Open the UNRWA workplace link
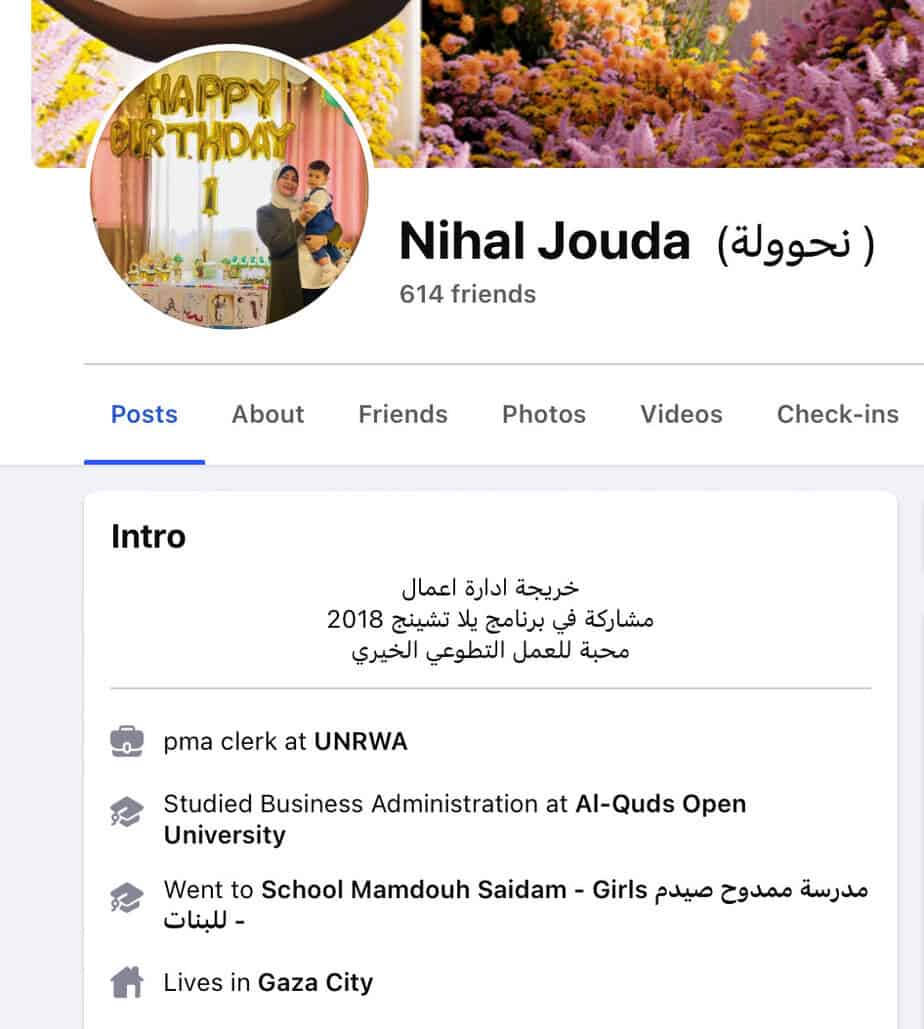The image size is (924, 1029). (361, 742)
